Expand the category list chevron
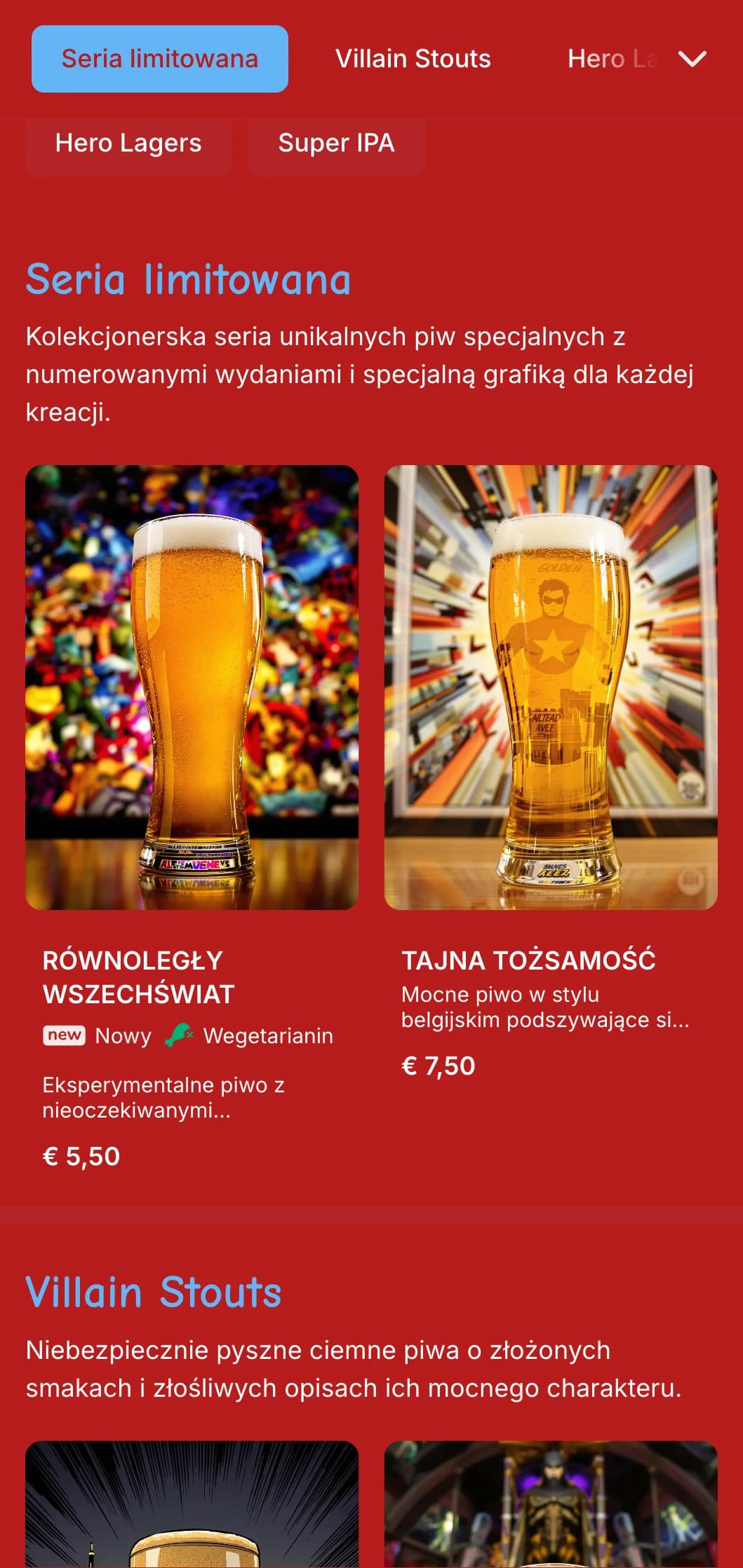The image size is (743, 1568). click(692, 59)
